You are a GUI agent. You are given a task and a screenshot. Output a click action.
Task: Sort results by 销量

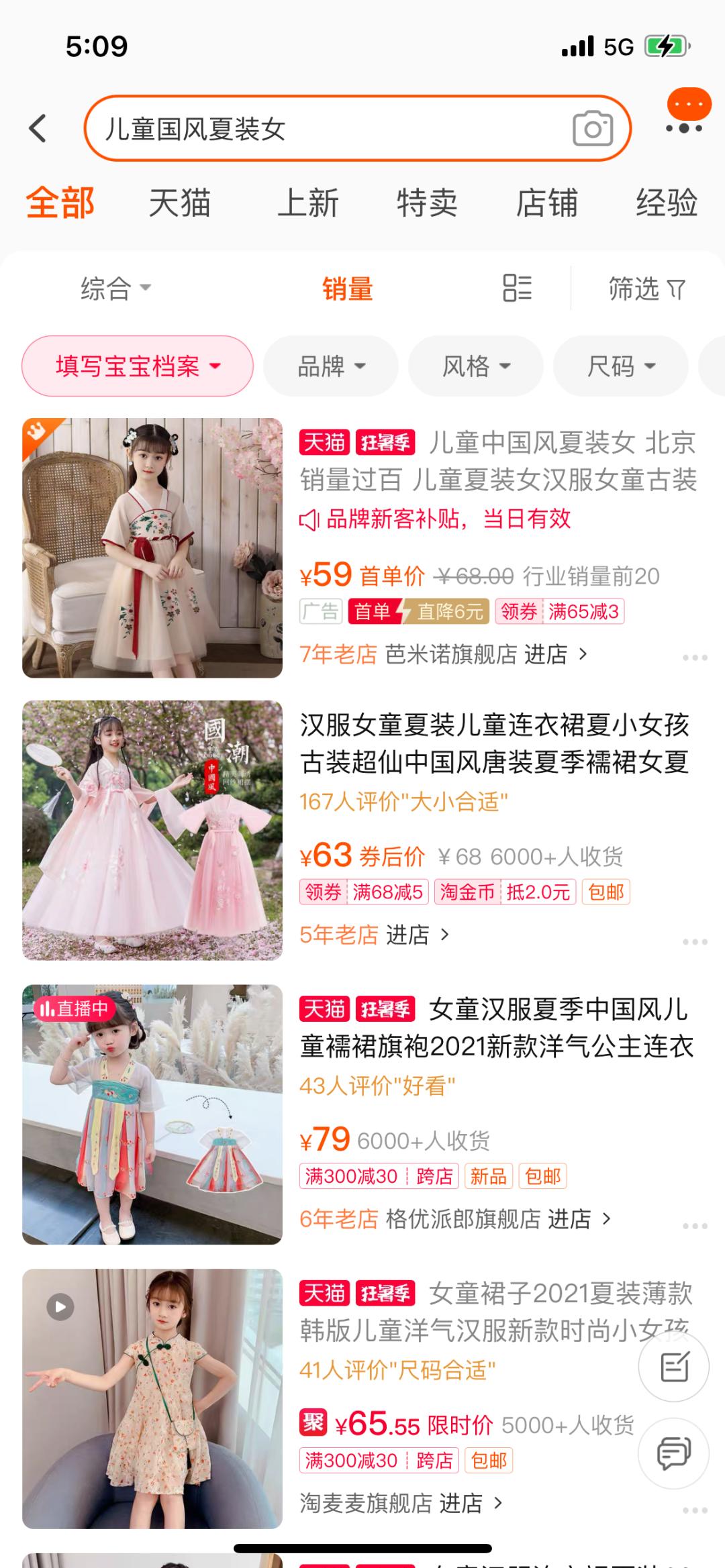[347, 289]
